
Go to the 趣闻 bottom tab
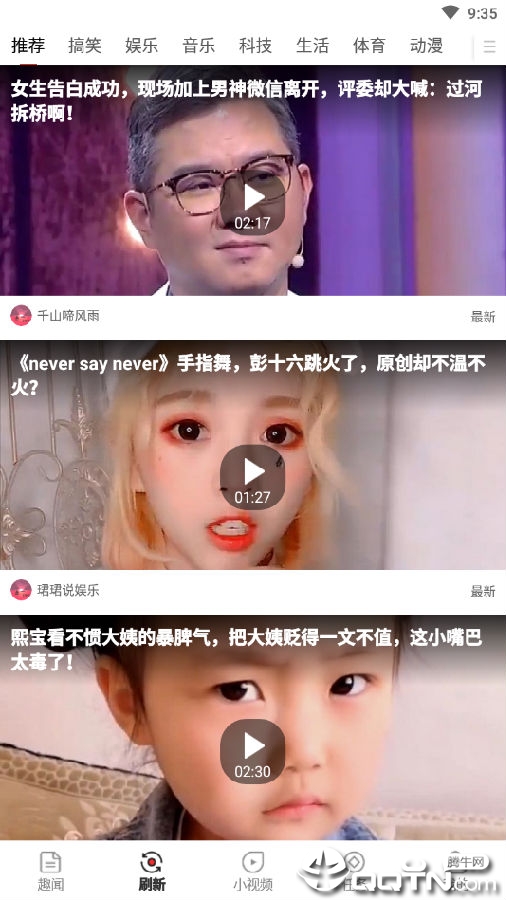(50, 871)
